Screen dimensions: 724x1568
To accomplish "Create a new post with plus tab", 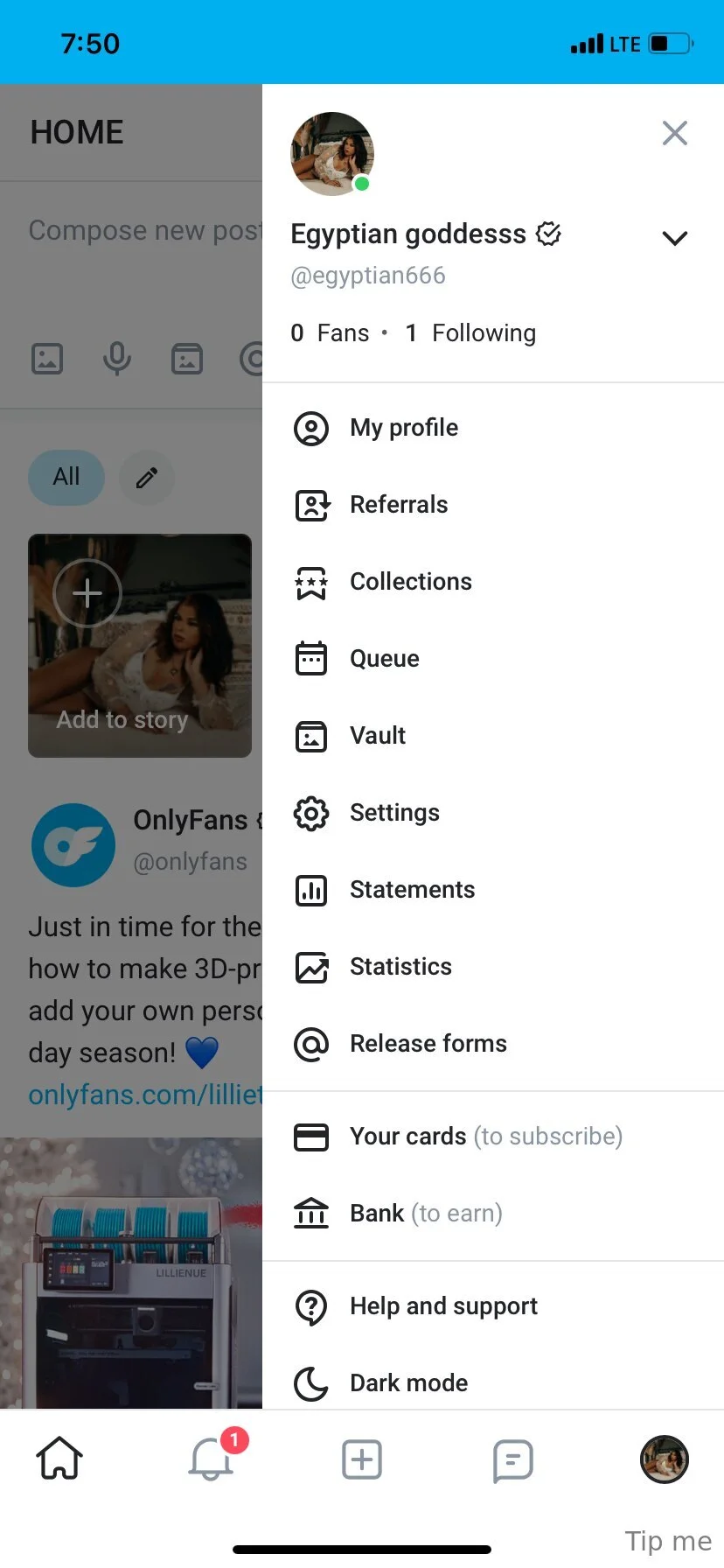I will tap(362, 1459).
